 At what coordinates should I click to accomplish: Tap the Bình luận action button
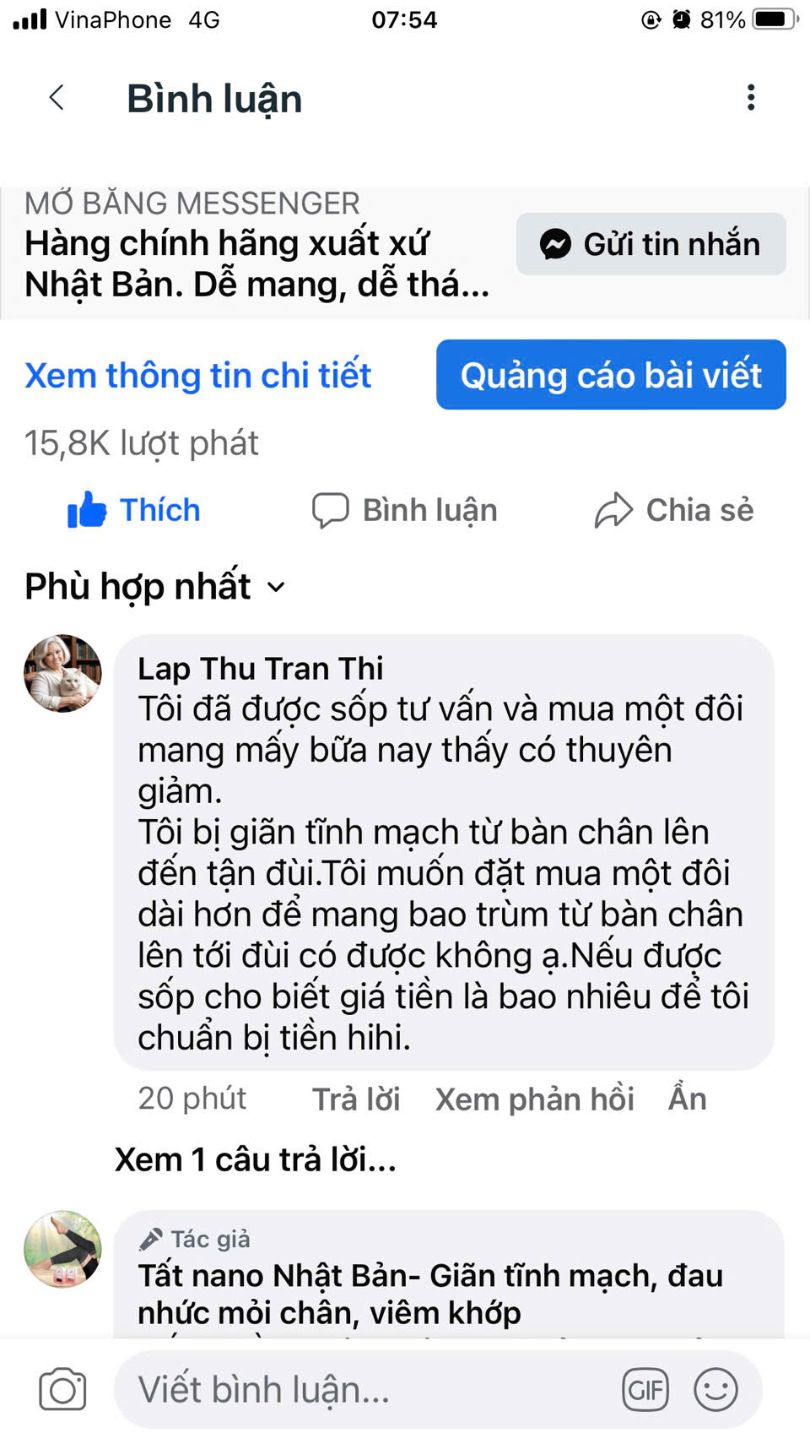coord(404,510)
